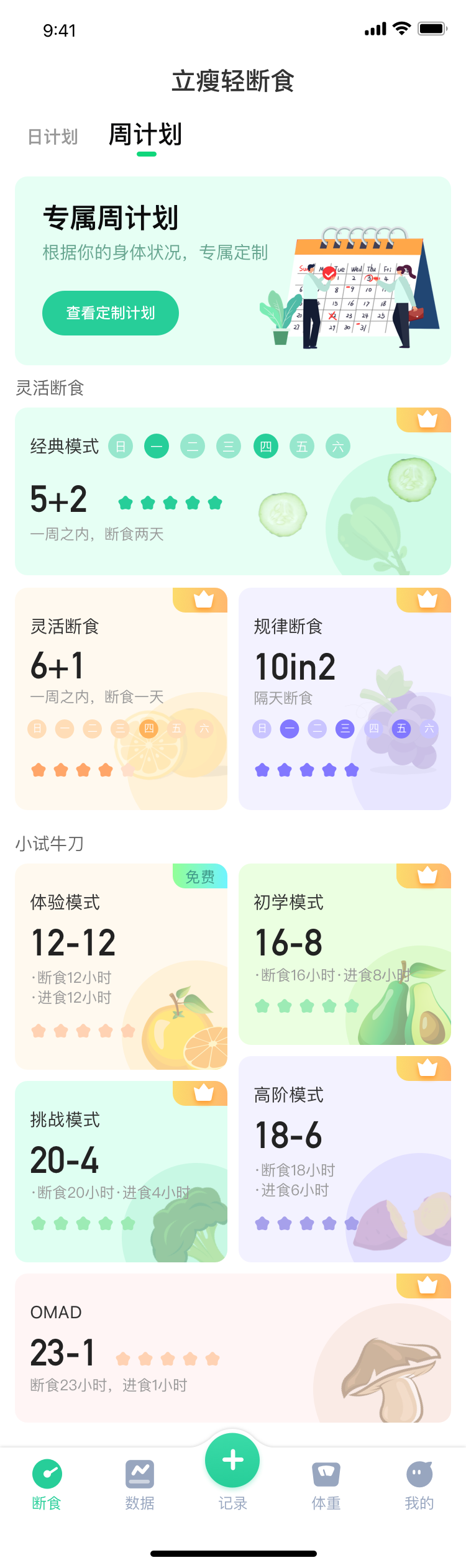Open the 初学模式 16-8 card
The image size is (466, 1568).
(x=344, y=954)
